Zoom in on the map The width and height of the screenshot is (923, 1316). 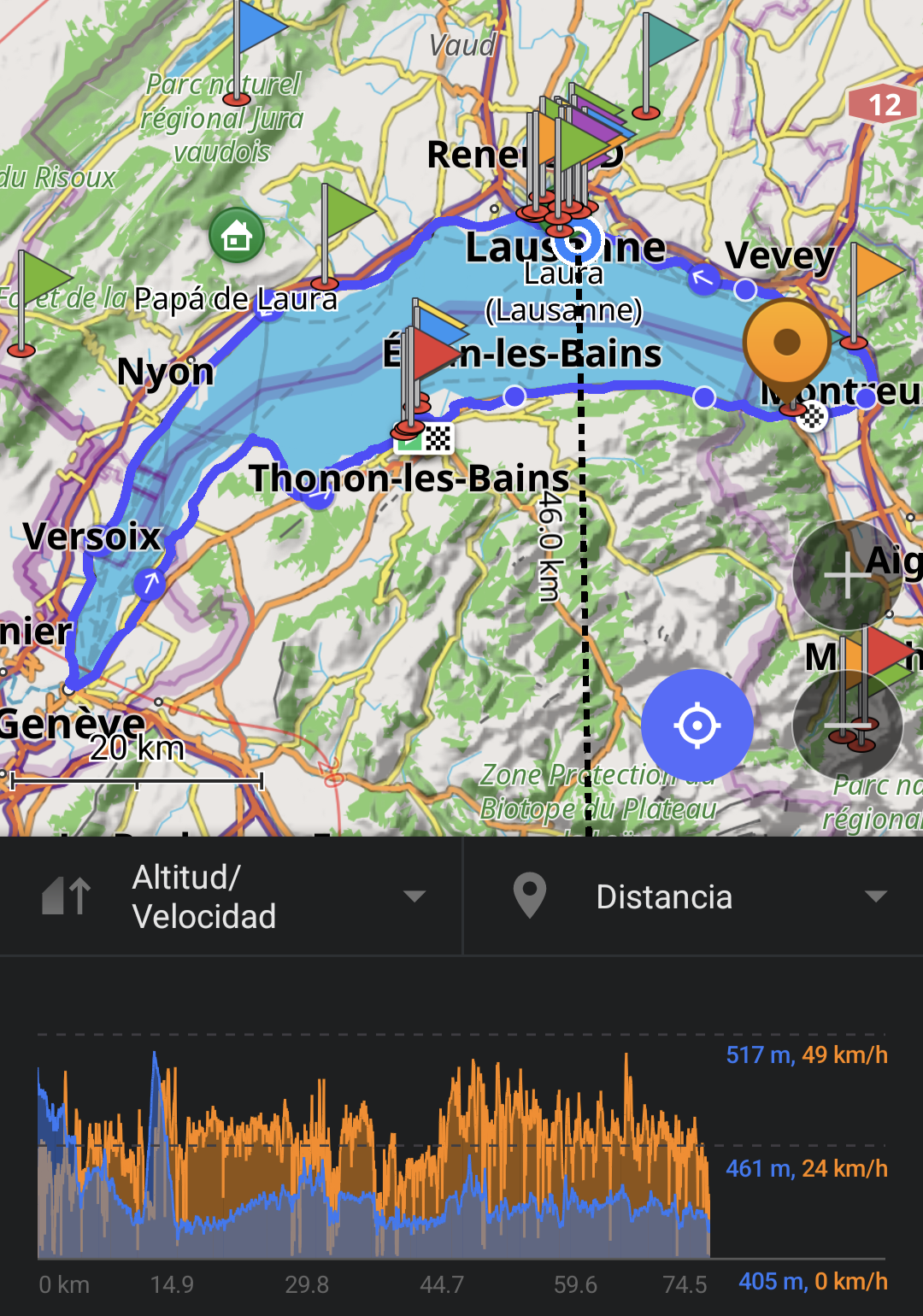pos(846,575)
